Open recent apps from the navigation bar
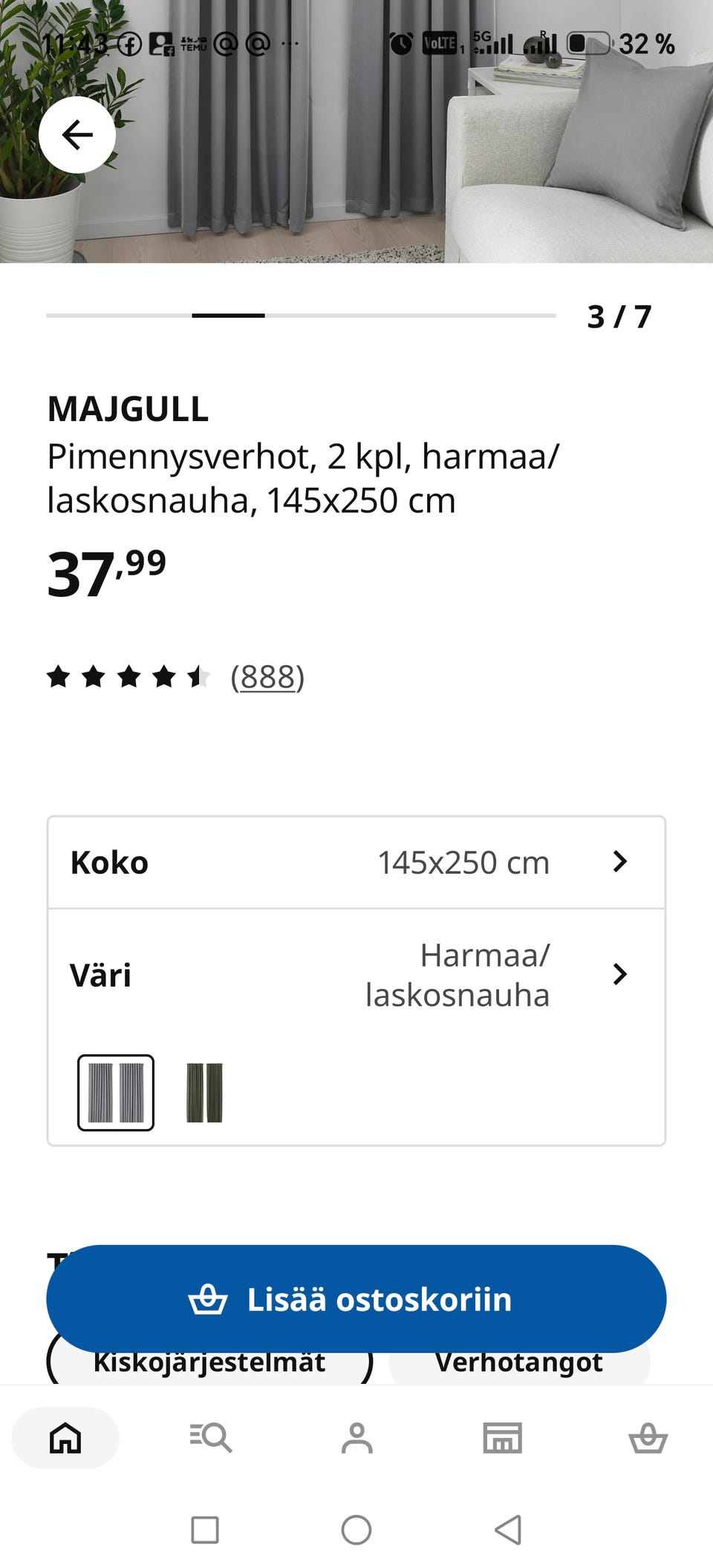 coord(205,1530)
